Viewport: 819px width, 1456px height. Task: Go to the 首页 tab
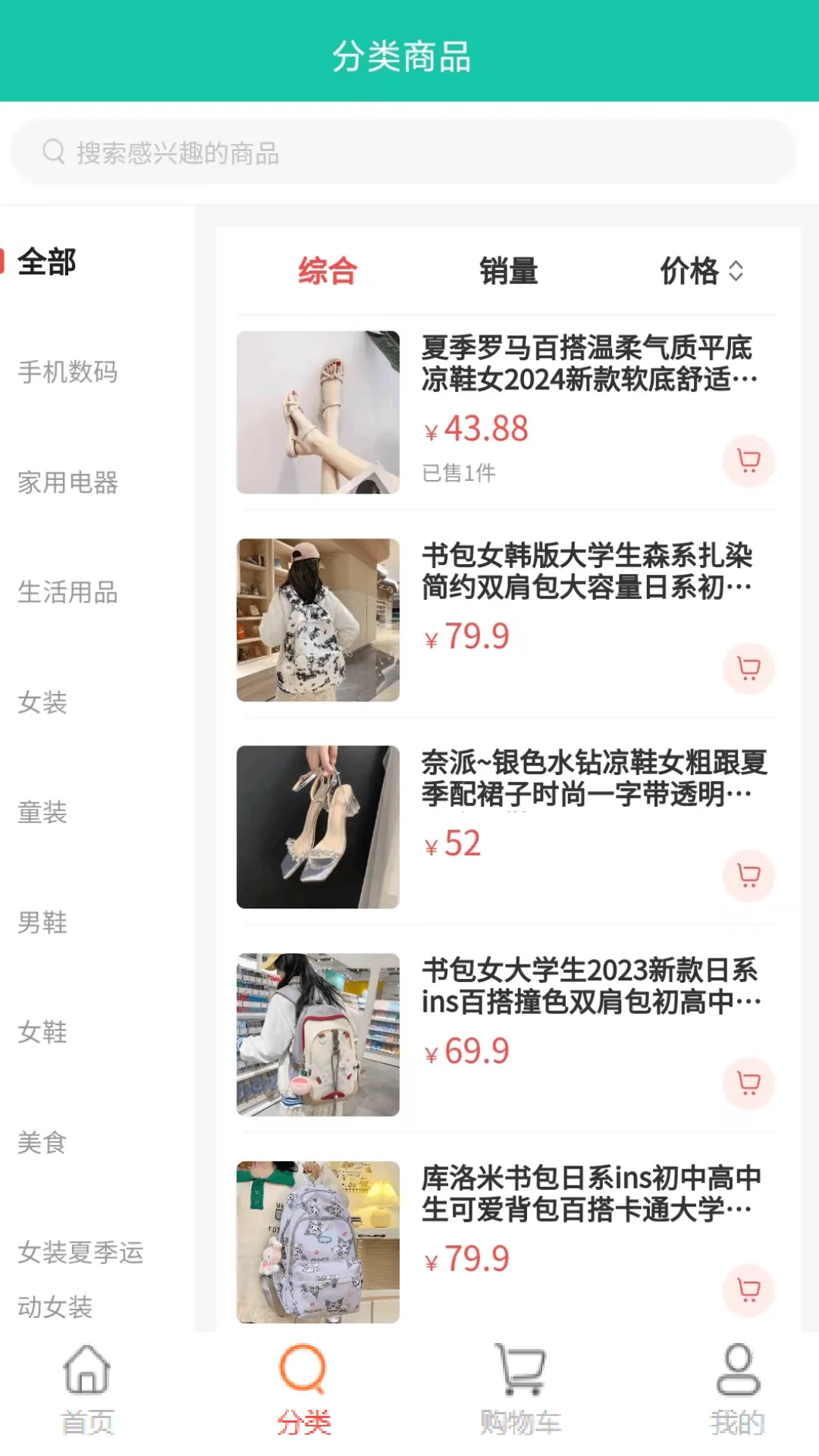pyautogui.click(x=87, y=1389)
